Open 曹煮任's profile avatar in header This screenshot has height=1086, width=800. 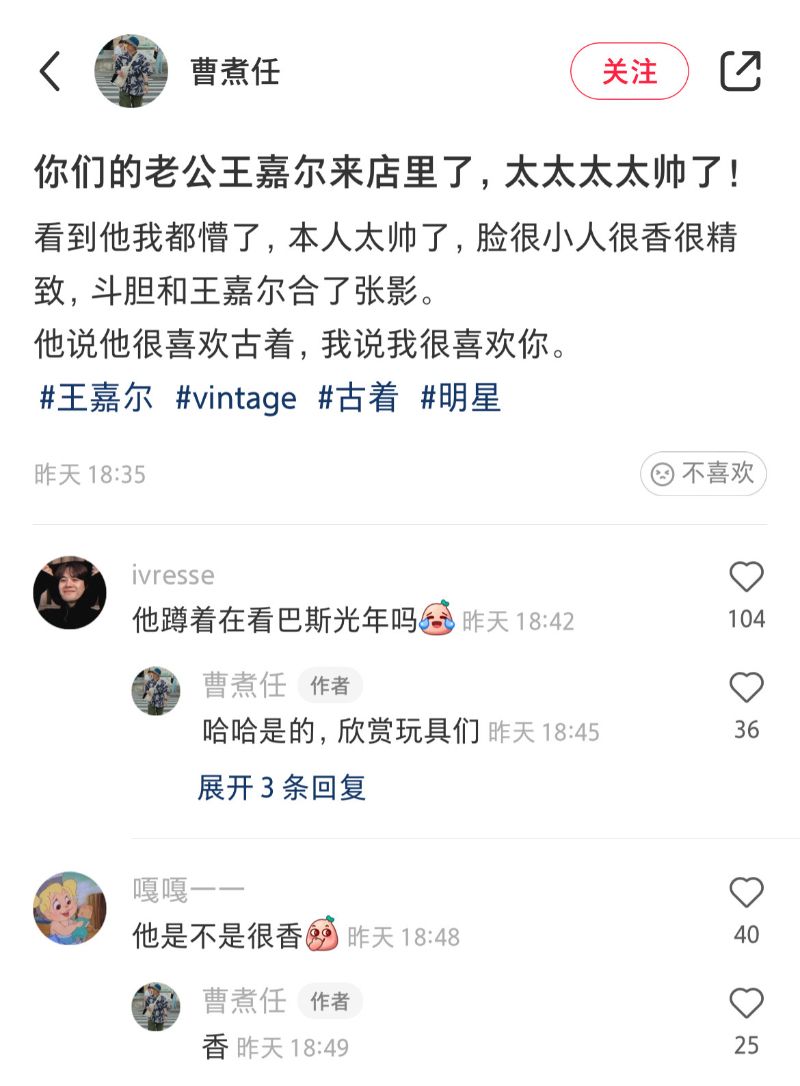[x=131, y=71]
